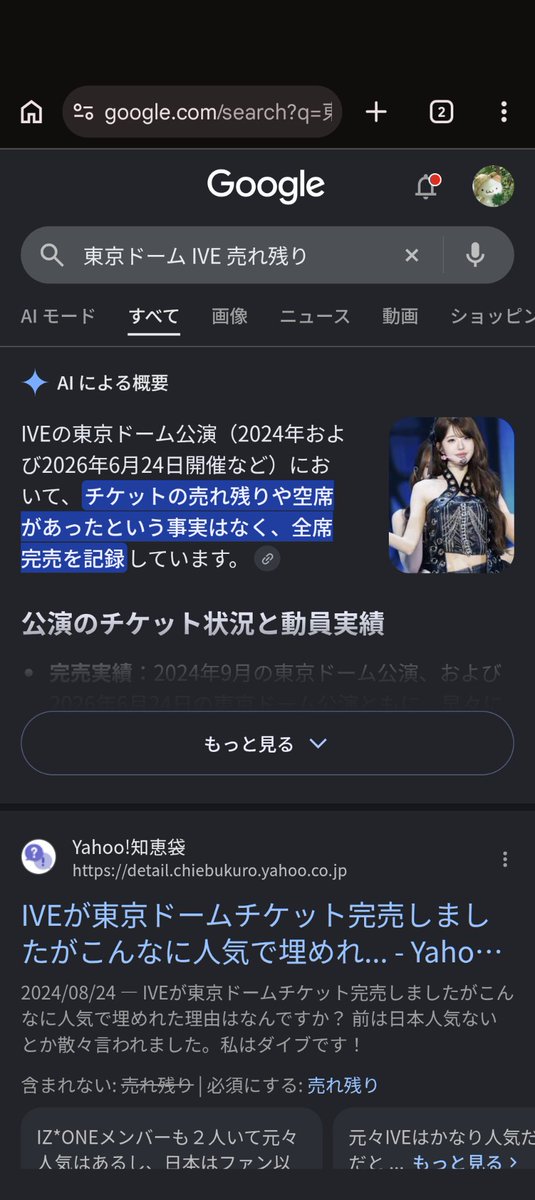Open more options for the Yahoo!知恵袋 result
This screenshot has height=1200, width=535.
point(505,859)
